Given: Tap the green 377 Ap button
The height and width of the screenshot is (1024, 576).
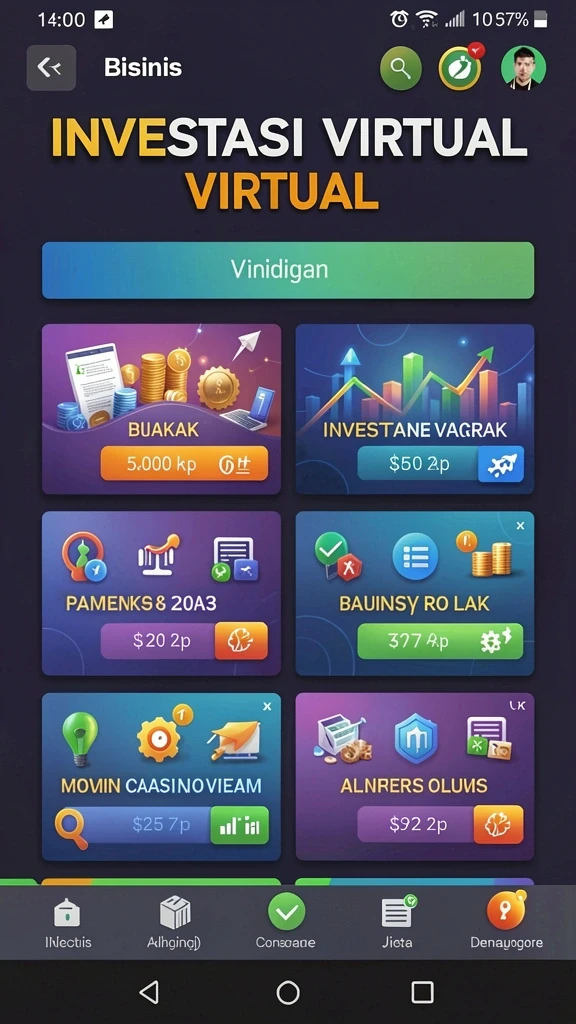Looking at the screenshot, I should click(440, 641).
